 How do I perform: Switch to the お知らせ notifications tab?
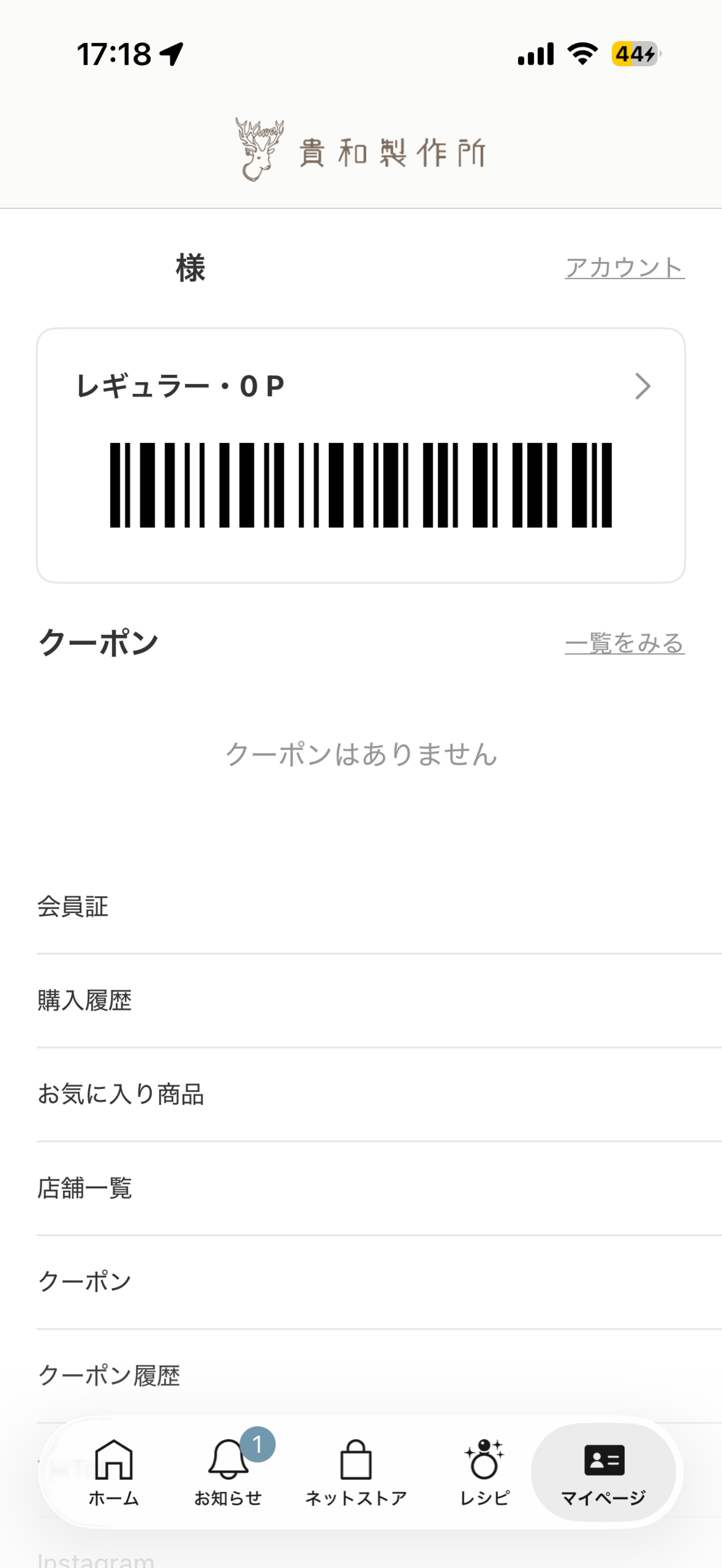[x=229, y=1472]
